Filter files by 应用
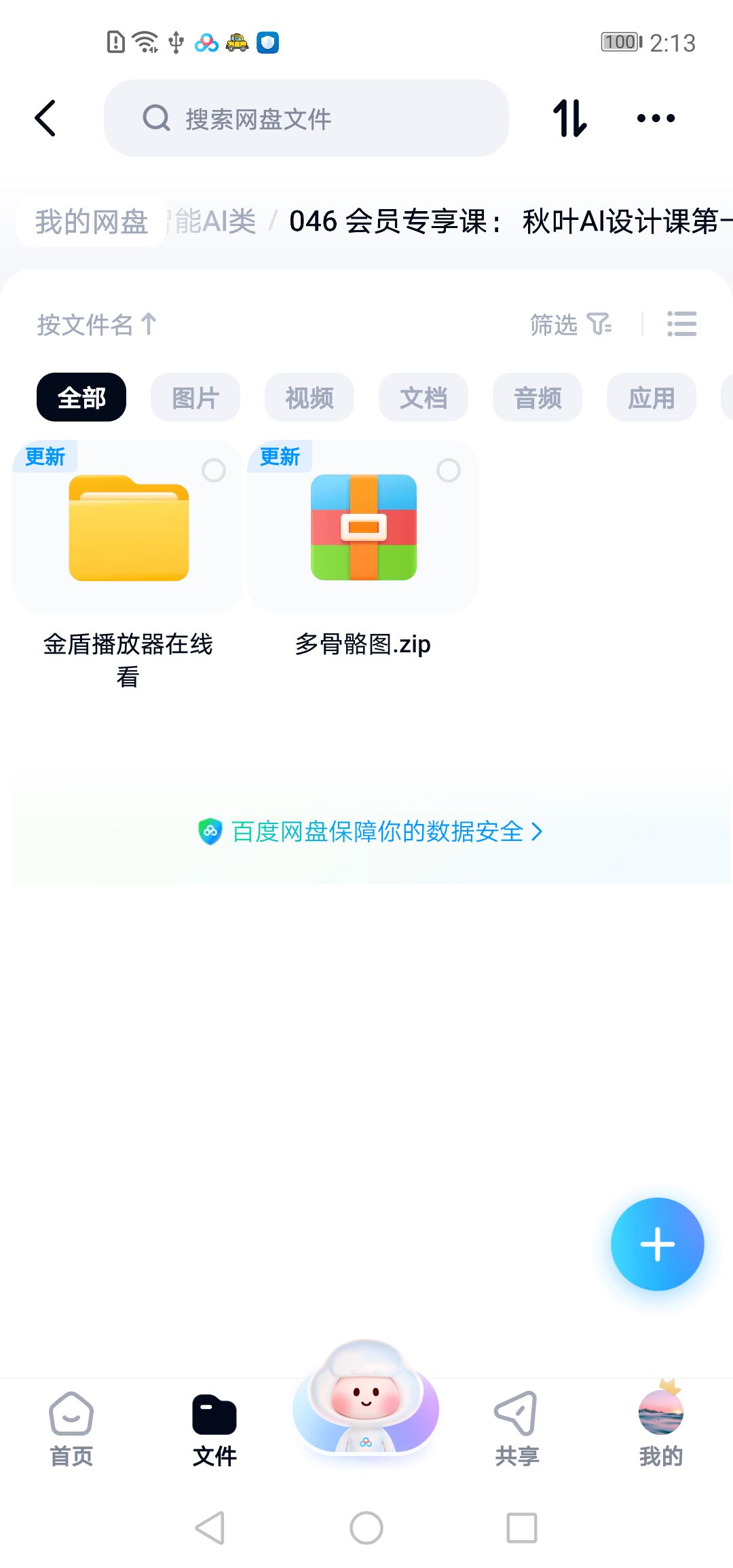Viewport: 733px width, 1568px height. click(x=652, y=398)
